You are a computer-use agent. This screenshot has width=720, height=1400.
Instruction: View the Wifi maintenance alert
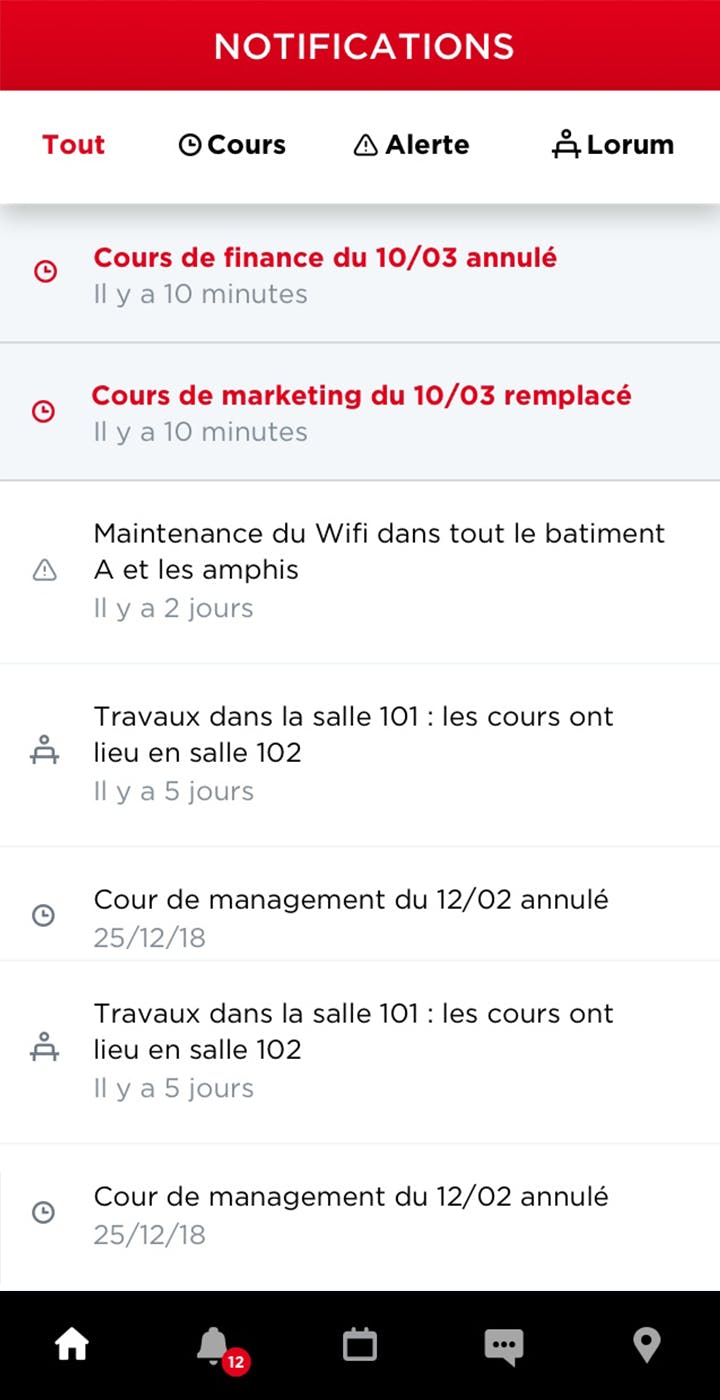tap(378, 570)
